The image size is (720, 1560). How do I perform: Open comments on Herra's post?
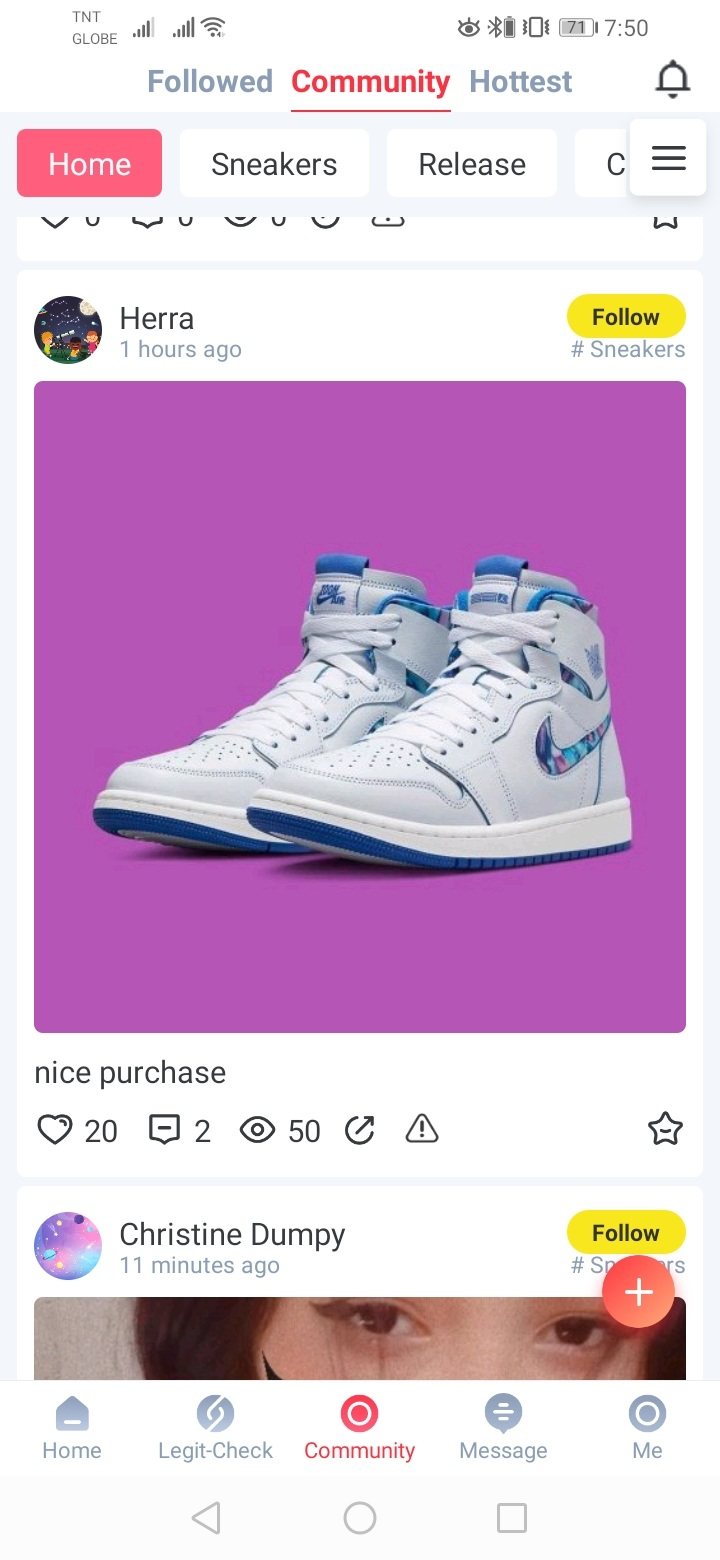[x=165, y=1130]
